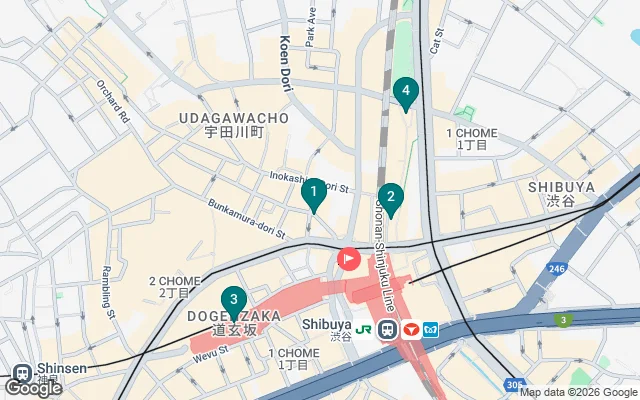The image size is (640, 400).
Task: Tap map marker number 4
Action: (405, 92)
